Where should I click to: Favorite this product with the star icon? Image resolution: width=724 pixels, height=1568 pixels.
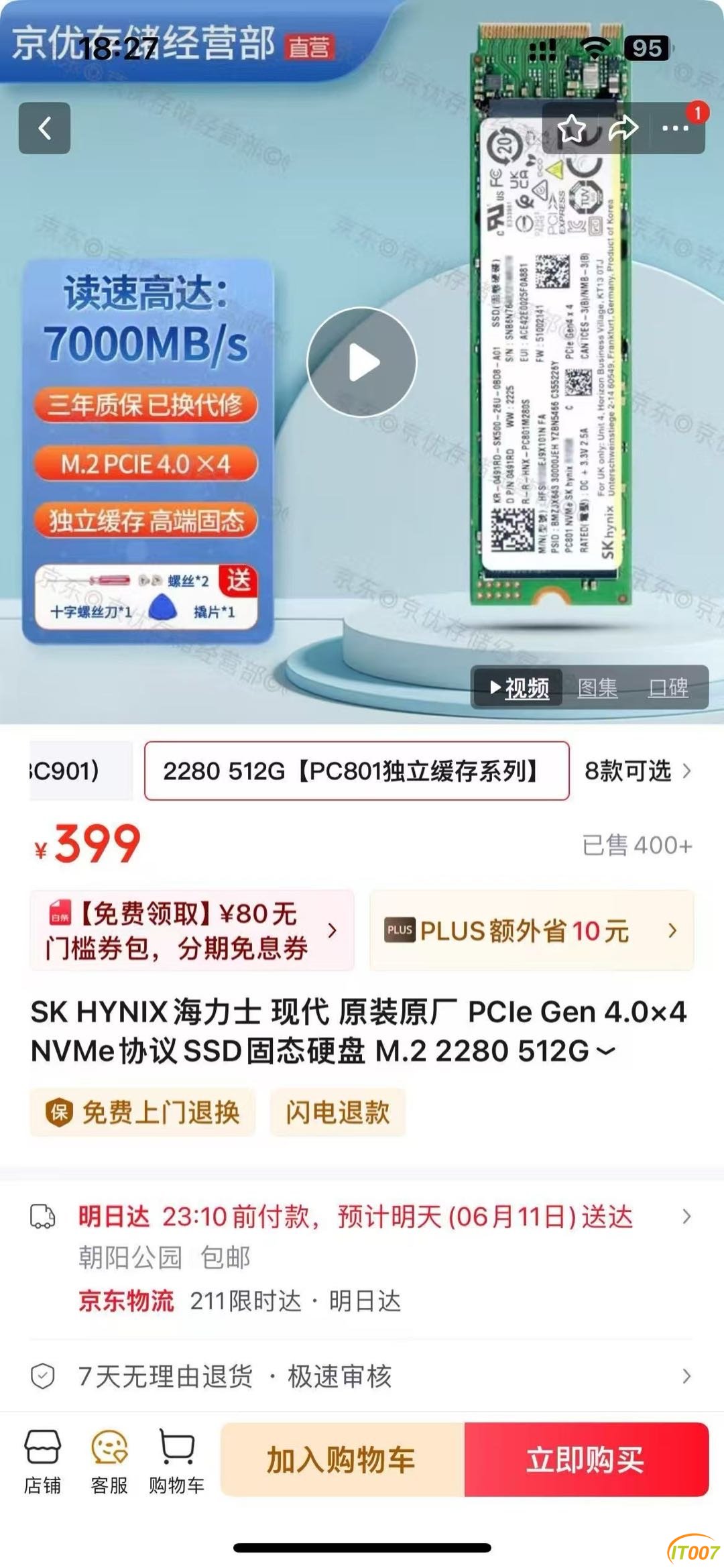tap(572, 128)
